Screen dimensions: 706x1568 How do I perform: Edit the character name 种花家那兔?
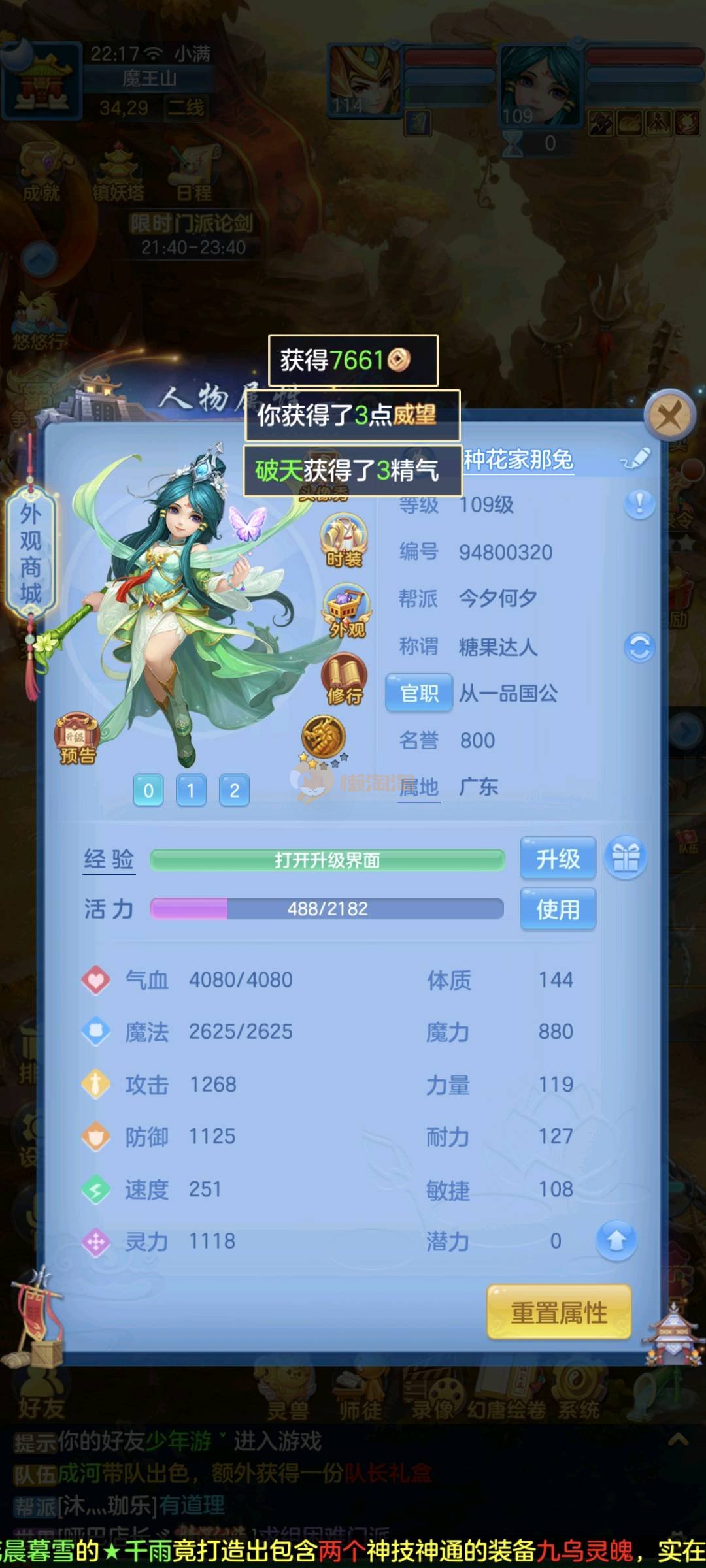[636, 459]
